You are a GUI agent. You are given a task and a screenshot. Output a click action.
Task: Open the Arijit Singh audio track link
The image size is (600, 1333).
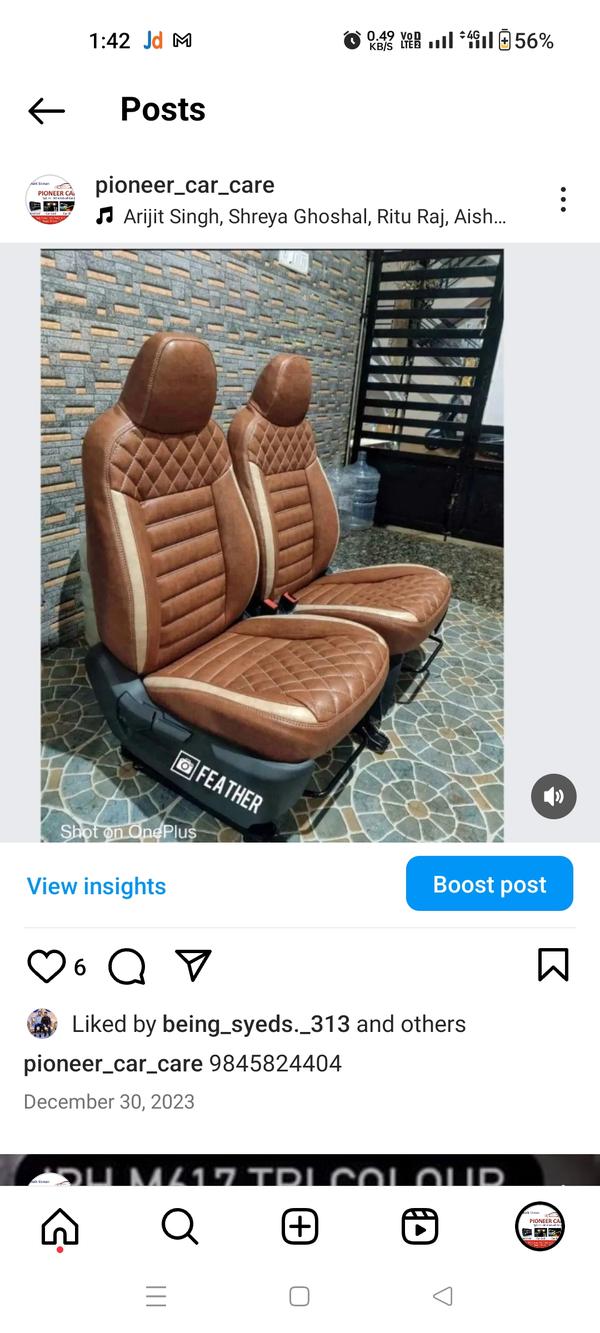tap(314, 216)
